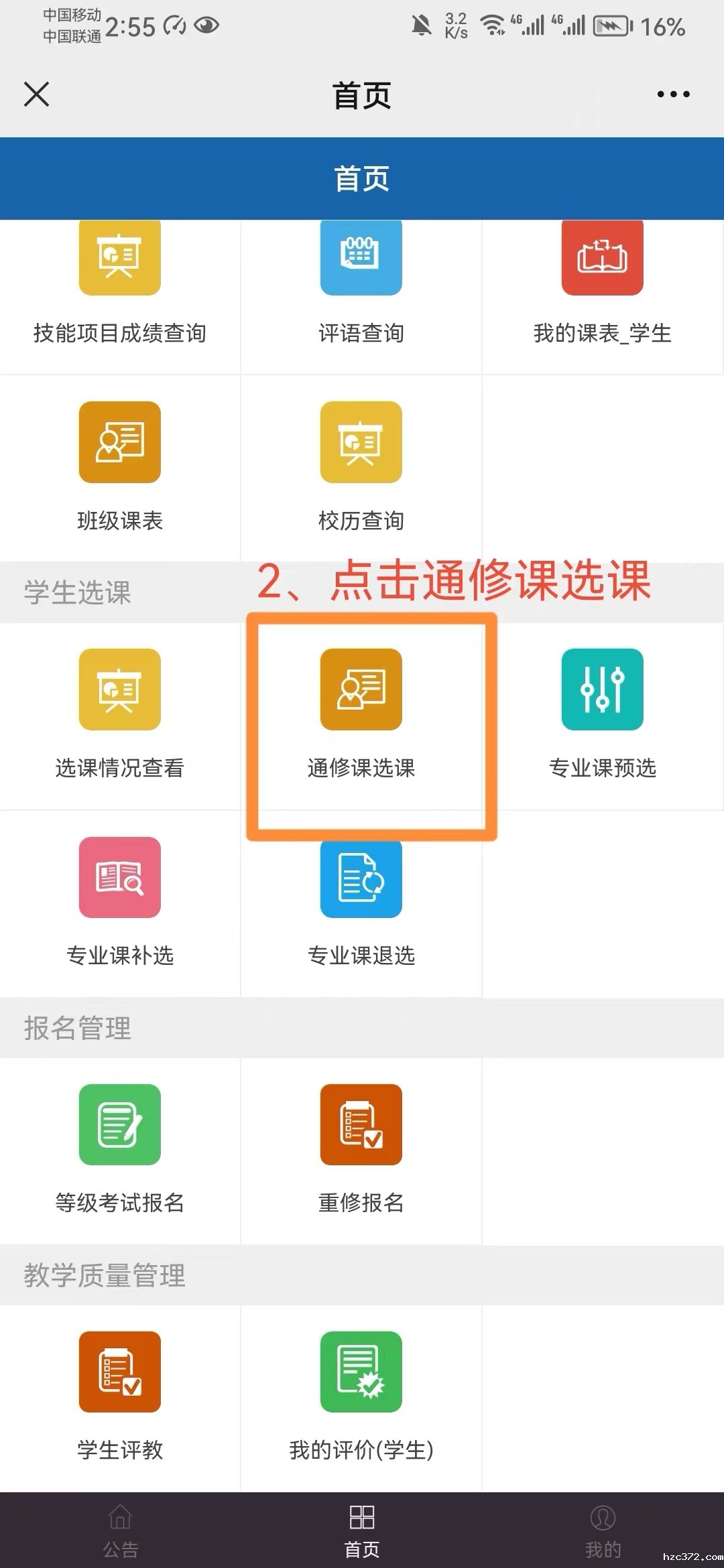Open 专业课退选

(361, 901)
